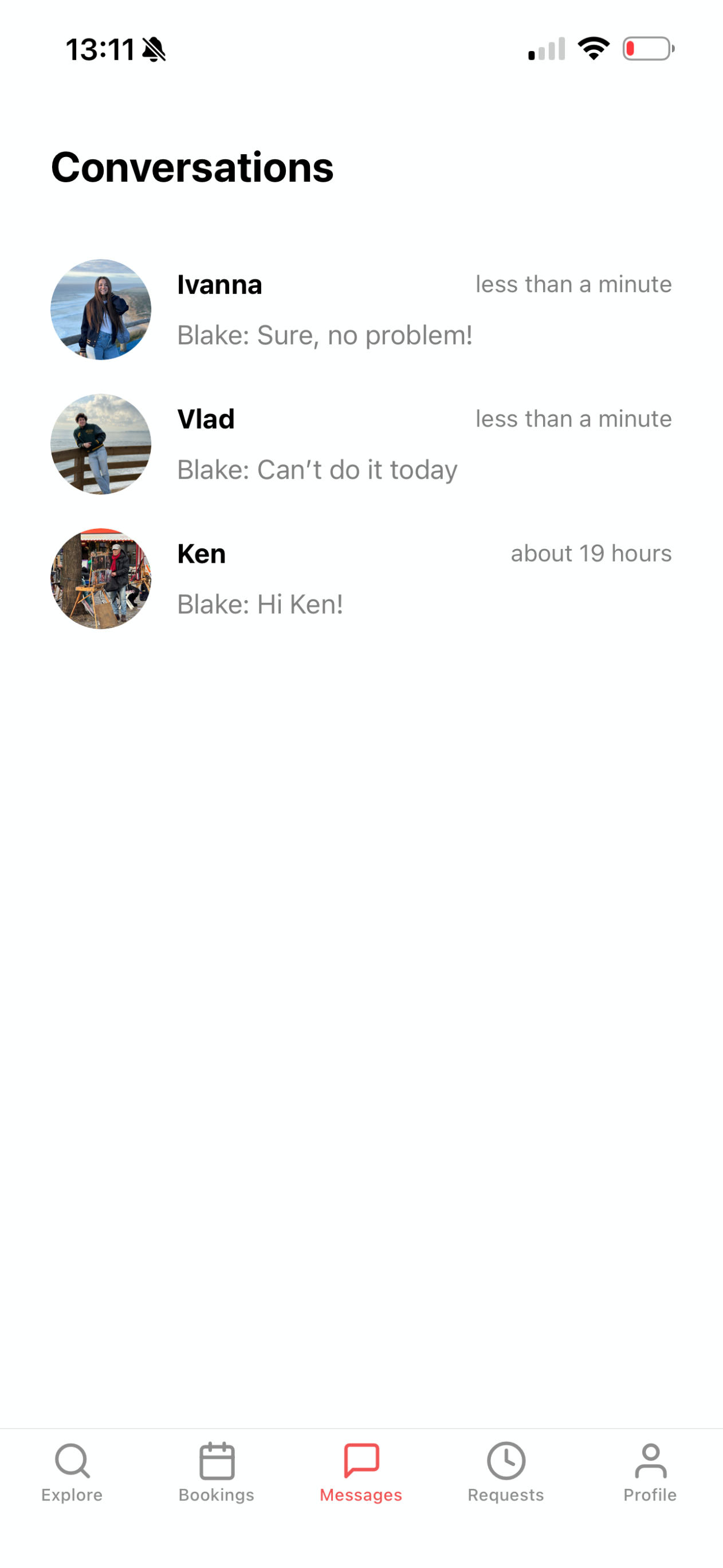This screenshot has height=1568, width=723.
Task: View Vlad's profile picture
Action: tap(100, 445)
